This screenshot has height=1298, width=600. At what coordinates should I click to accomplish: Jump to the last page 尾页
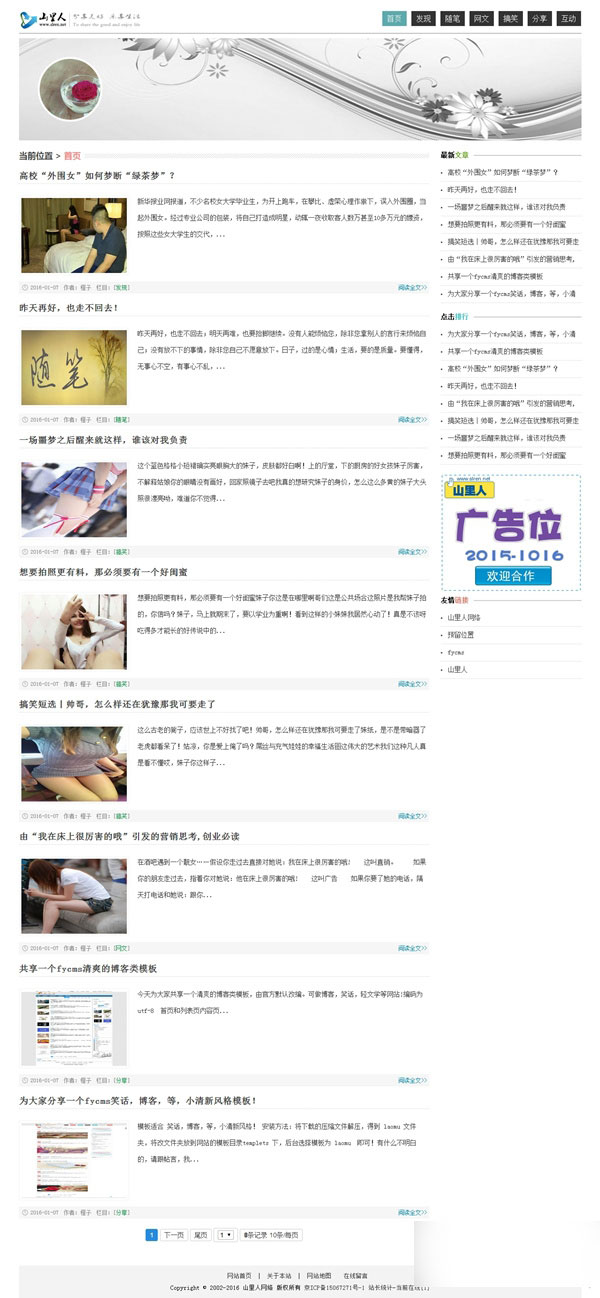pyautogui.click(x=201, y=1235)
